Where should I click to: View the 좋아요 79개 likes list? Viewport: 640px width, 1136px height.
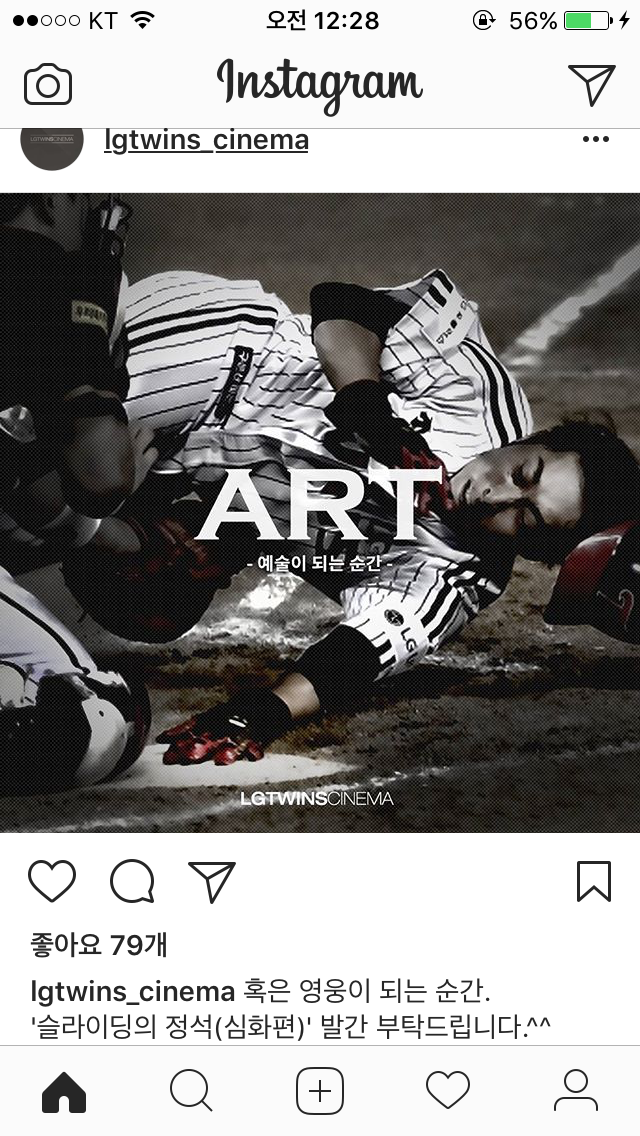98,944
